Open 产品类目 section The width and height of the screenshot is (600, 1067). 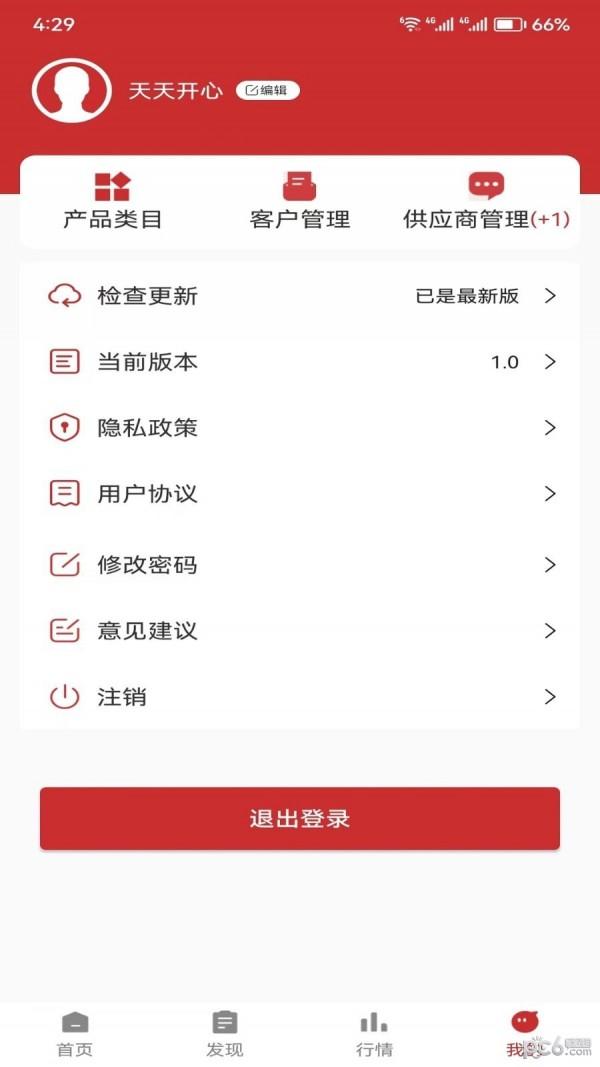(x=113, y=201)
